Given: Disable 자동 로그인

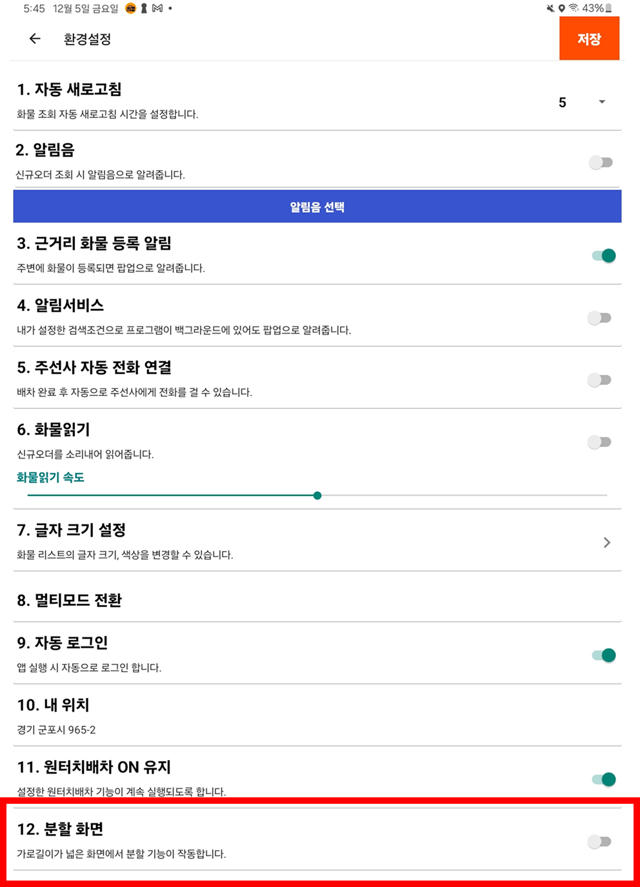Looking at the screenshot, I should tap(603, 656).
